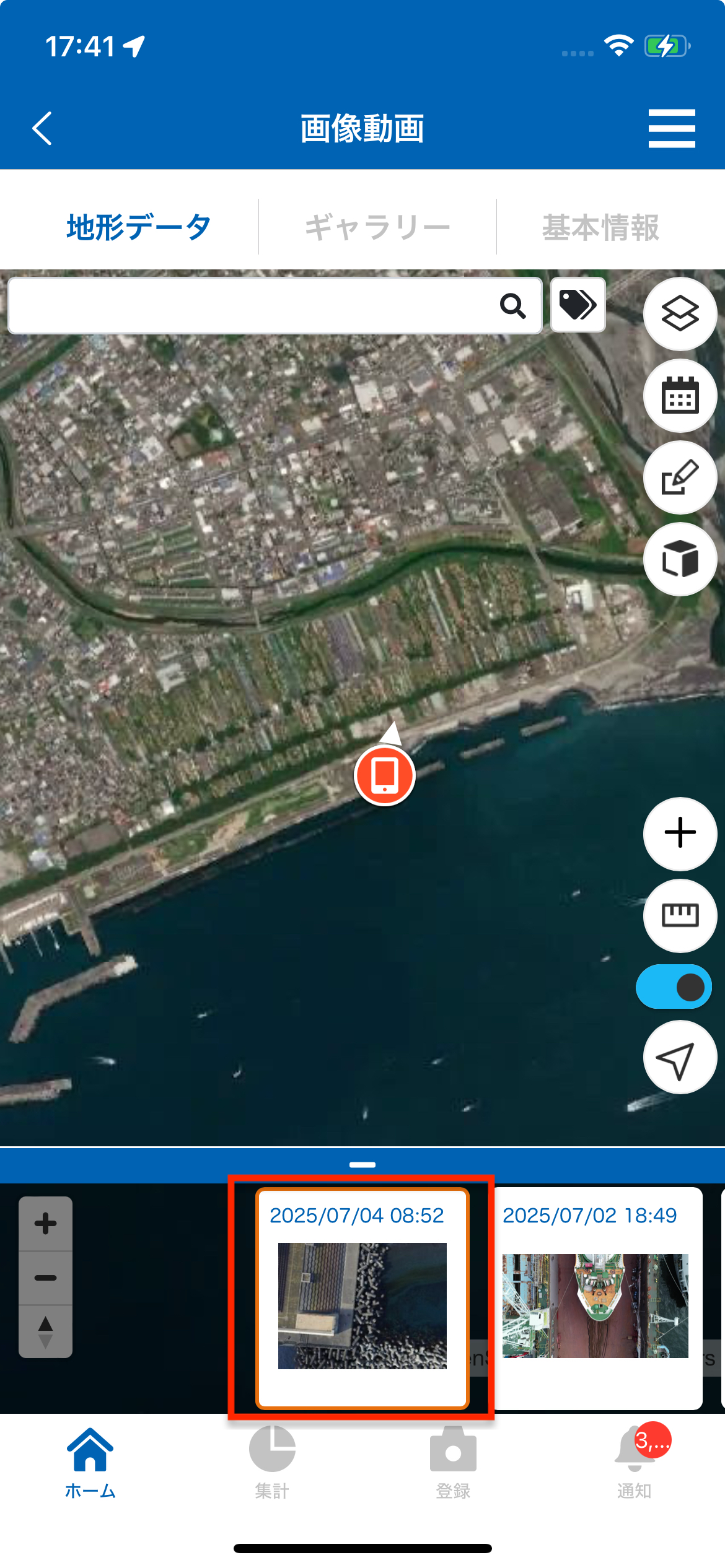Toggle the blue switch on the map

click(x=674, y=987)
